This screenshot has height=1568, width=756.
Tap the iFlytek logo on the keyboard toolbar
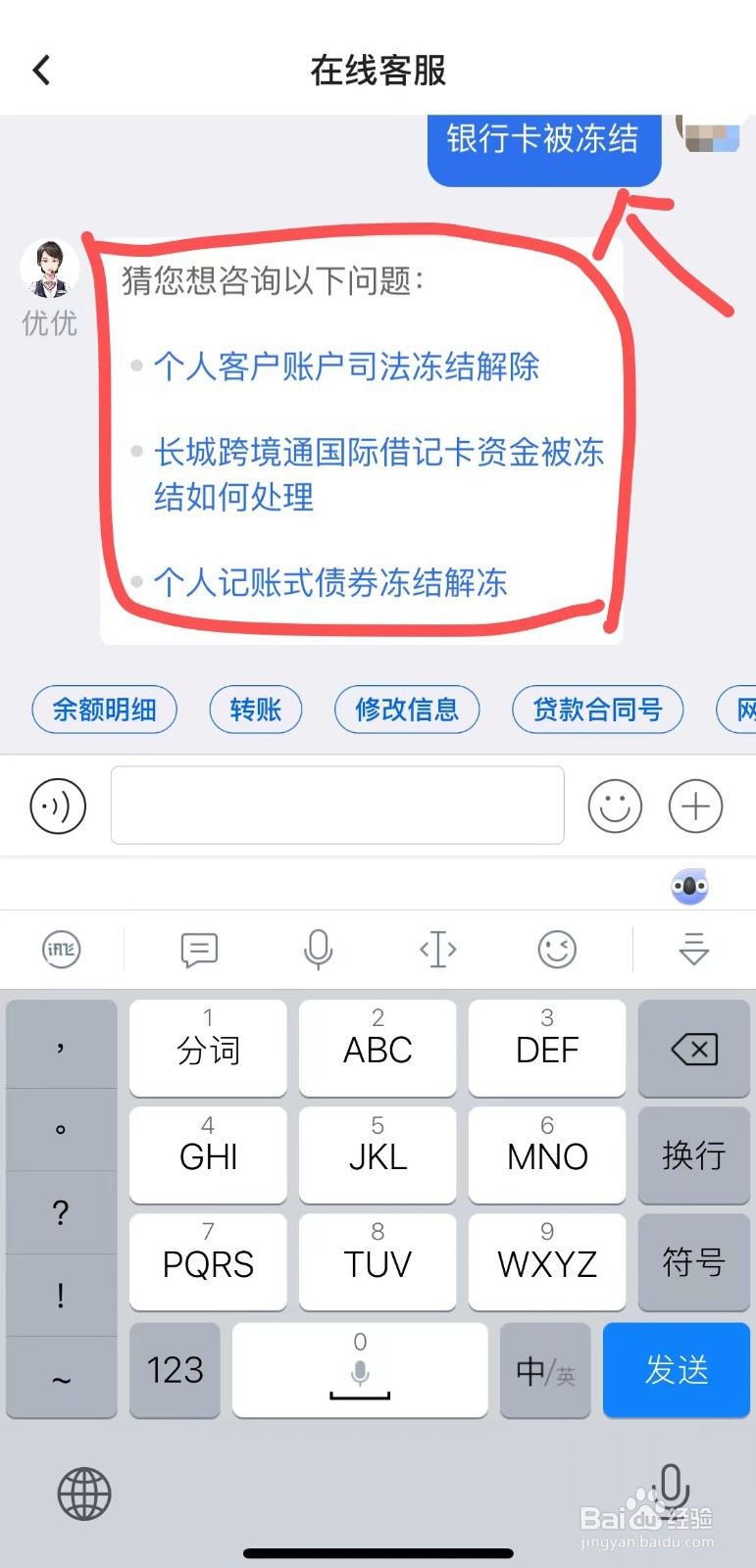[x=61, y=949]
